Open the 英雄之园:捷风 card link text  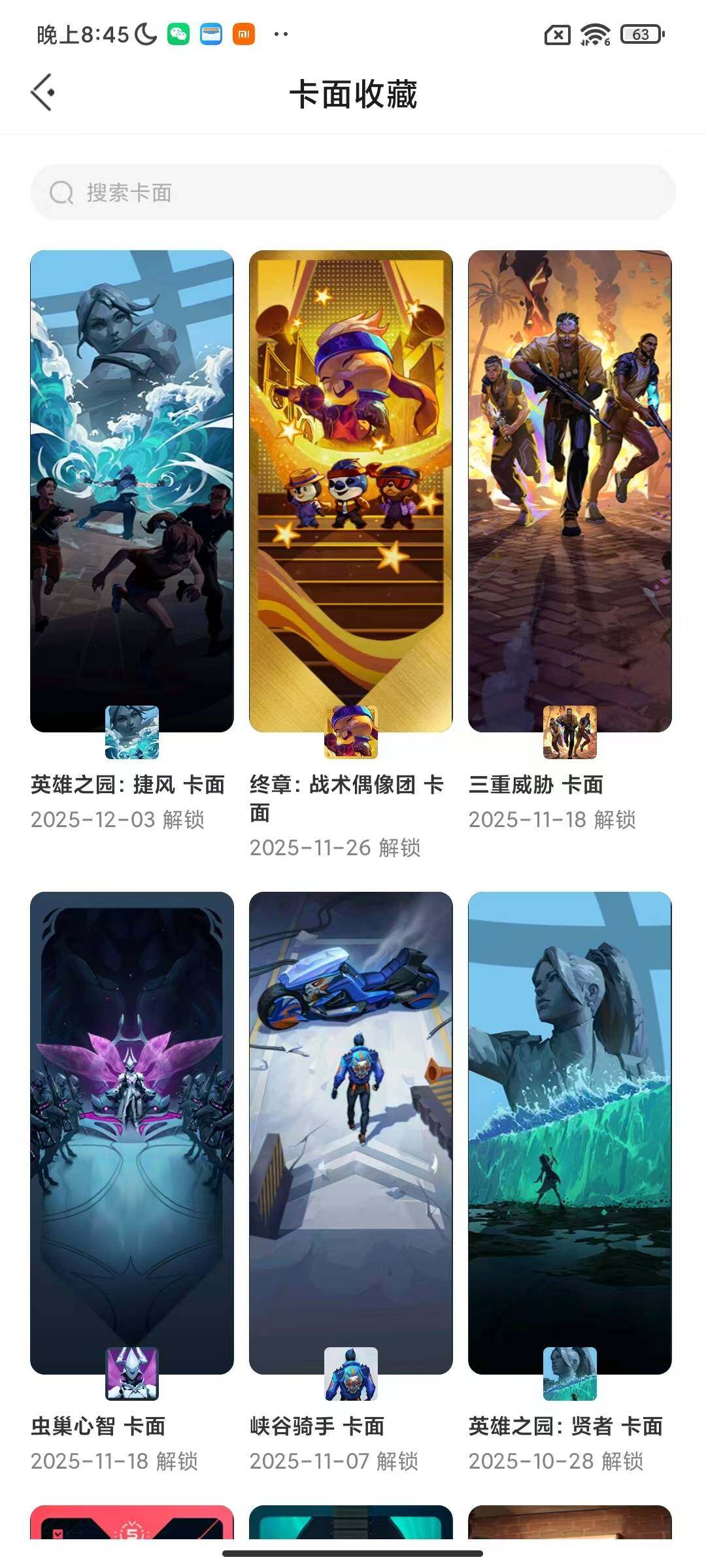click(127, 786)
